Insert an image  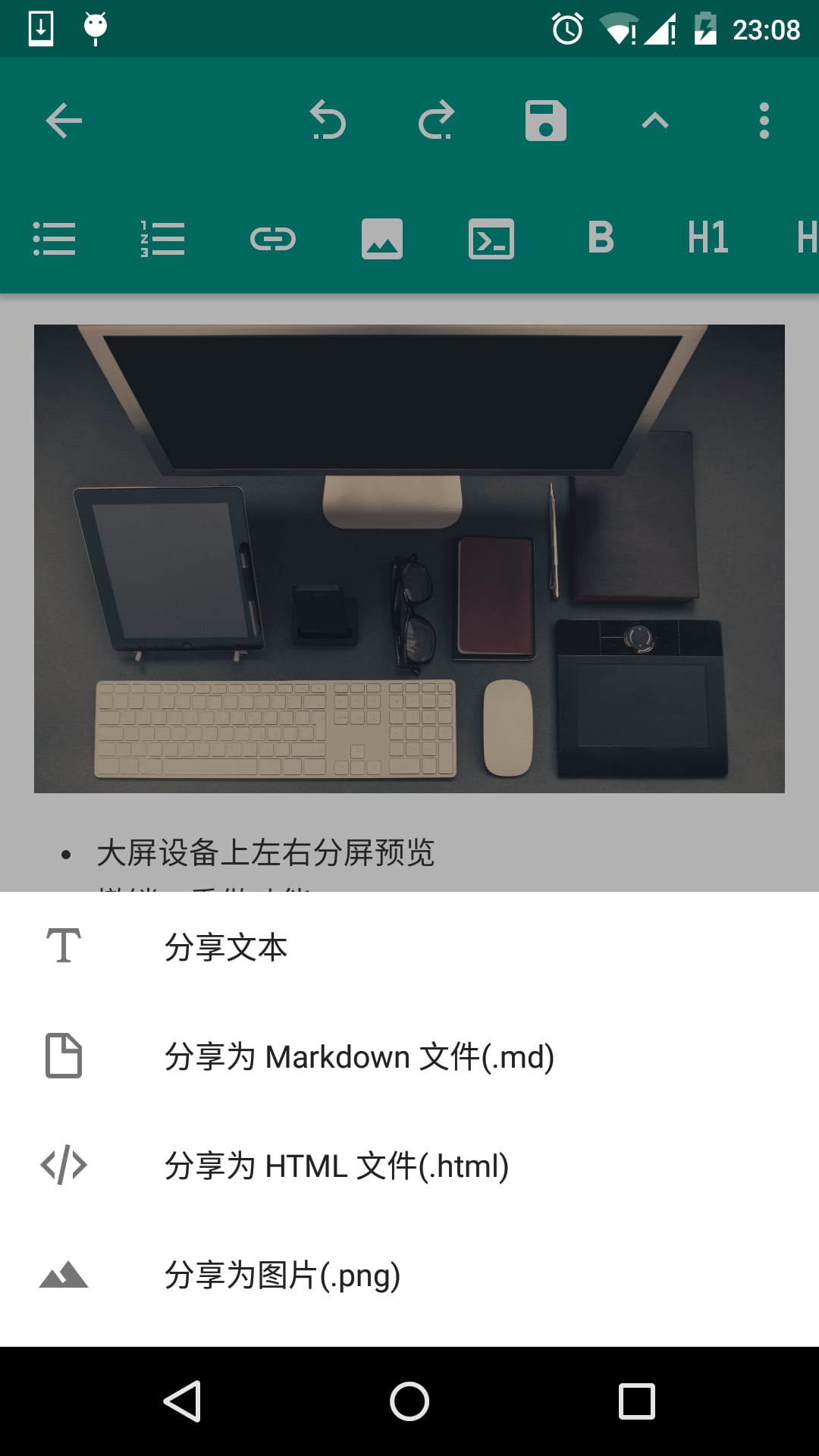(x=382, y=239)
